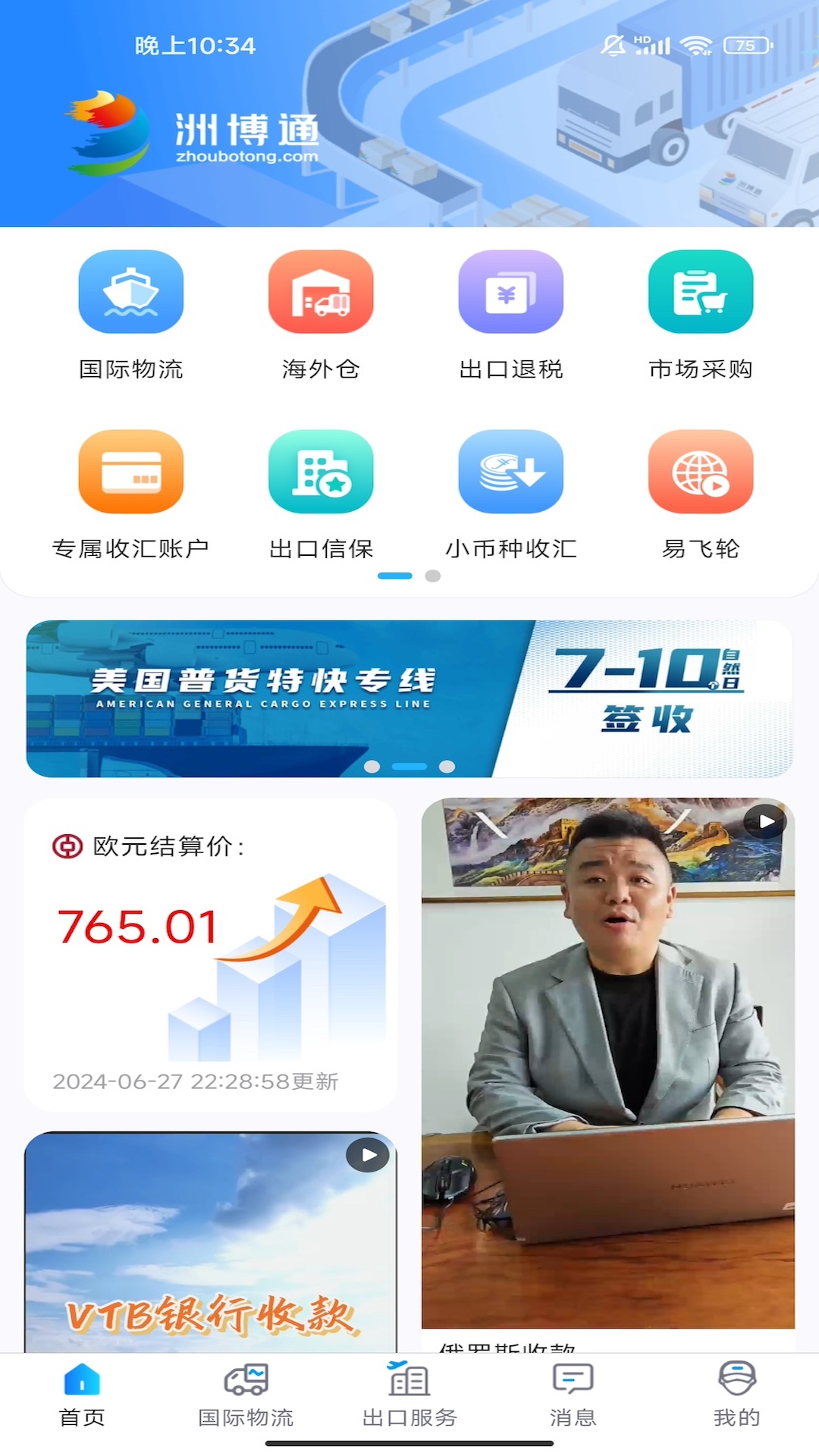Select the second page indicator dot under the icon grid
Screen dimensions: 819x1456
pos(433,576)
